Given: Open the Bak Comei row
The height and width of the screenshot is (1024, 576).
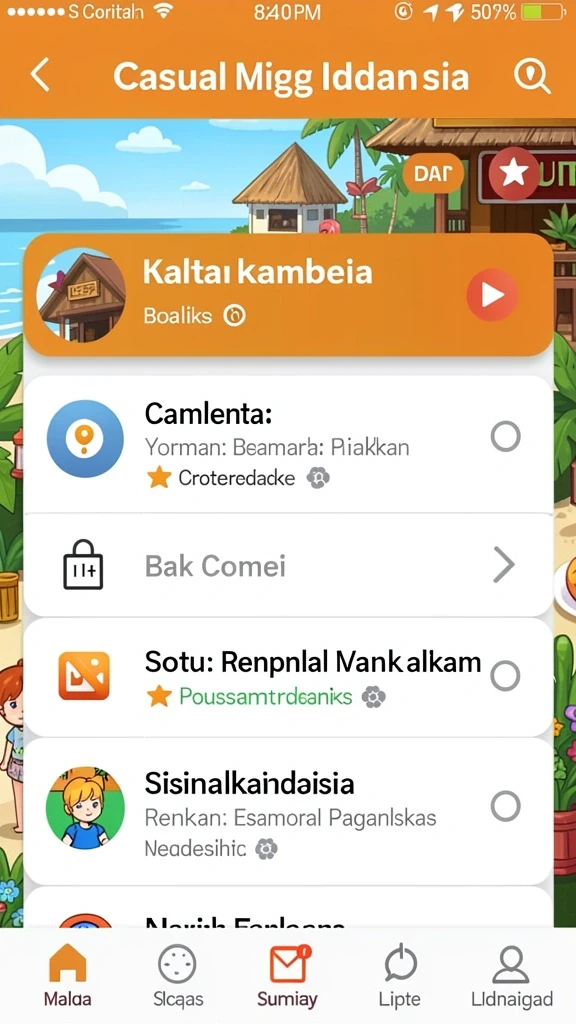Looking at the screenshot, I should click(288, 565).
